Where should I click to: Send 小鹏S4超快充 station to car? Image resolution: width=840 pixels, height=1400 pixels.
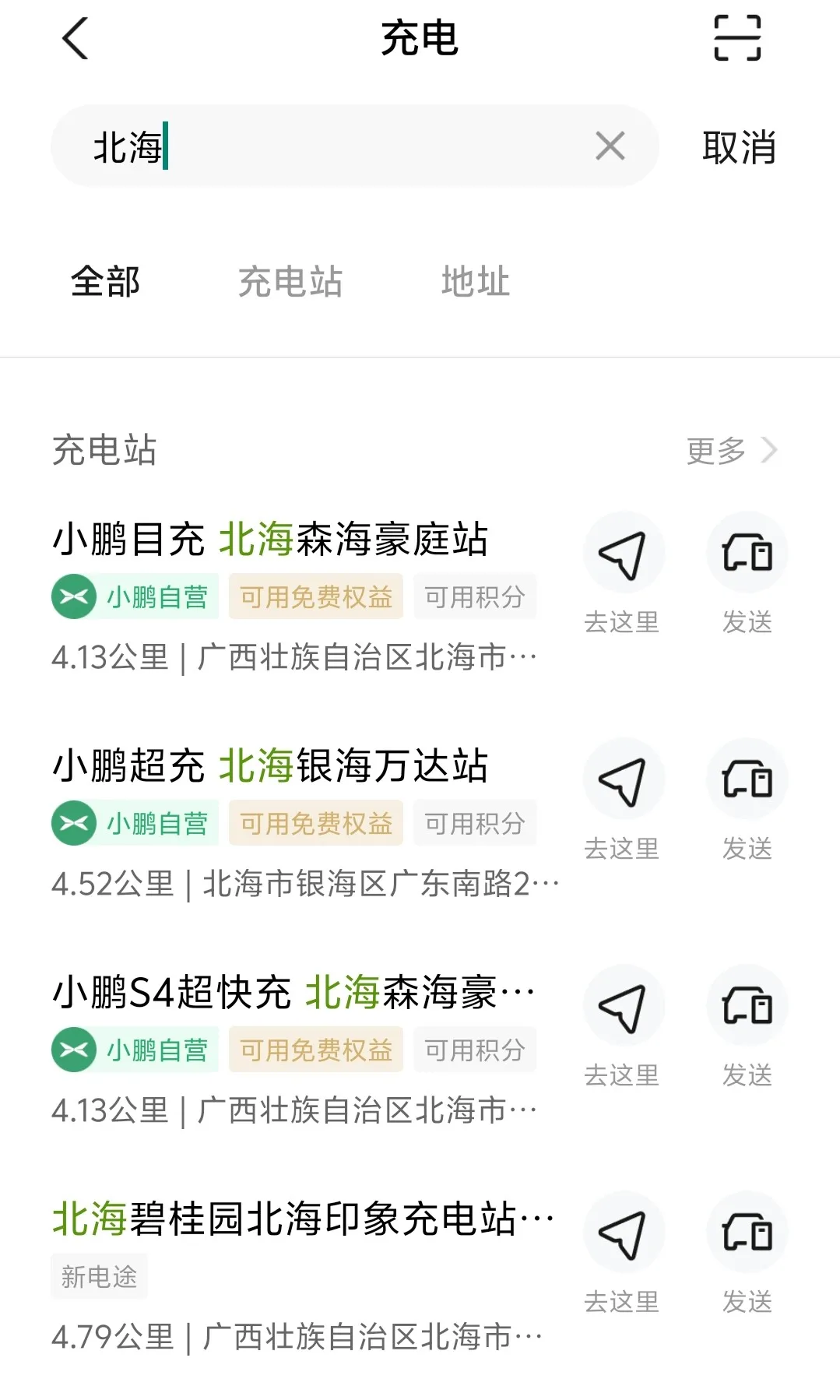pos(747,1026)
